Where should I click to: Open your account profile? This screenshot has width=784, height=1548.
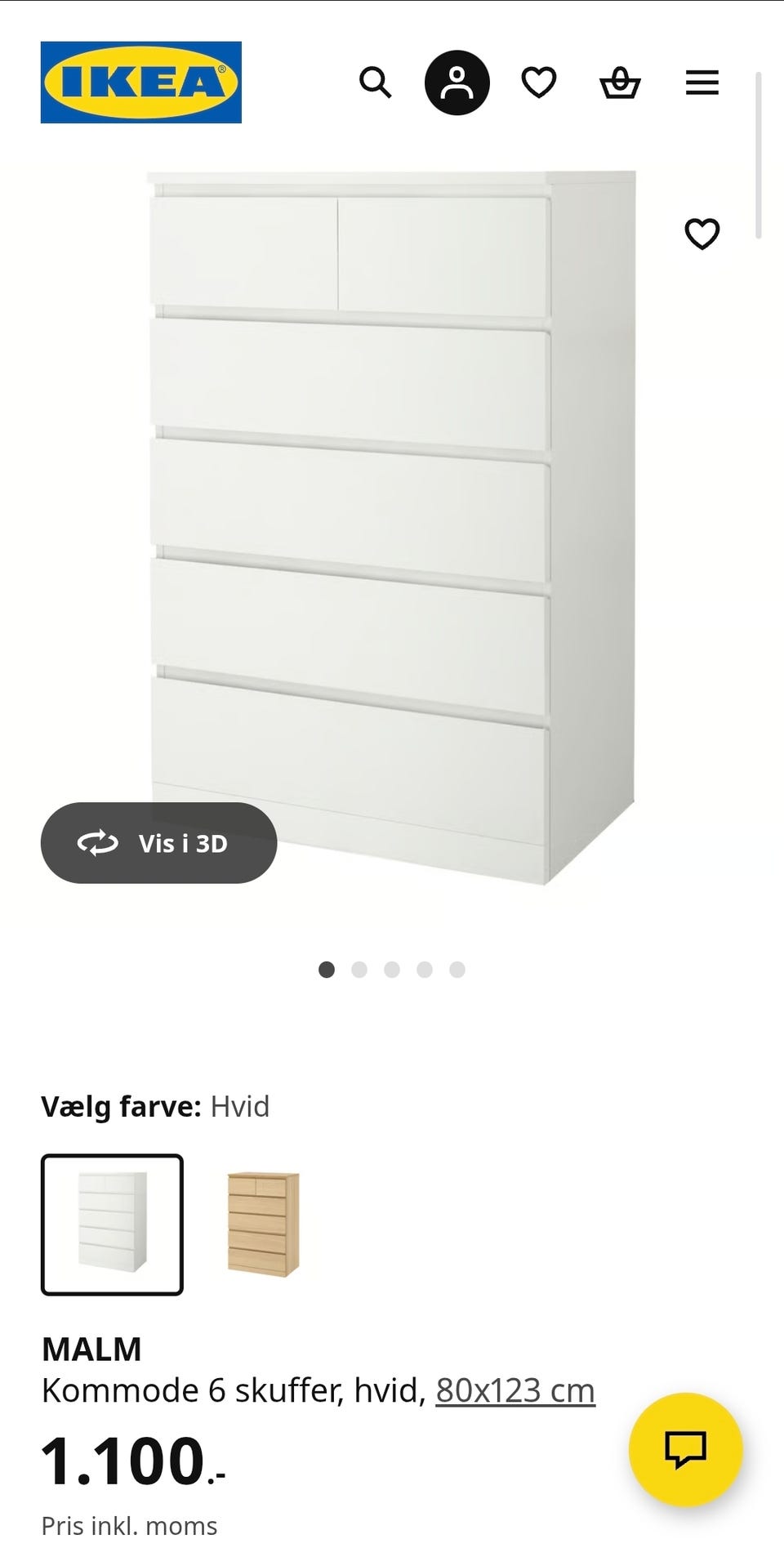tap(457, 82)
